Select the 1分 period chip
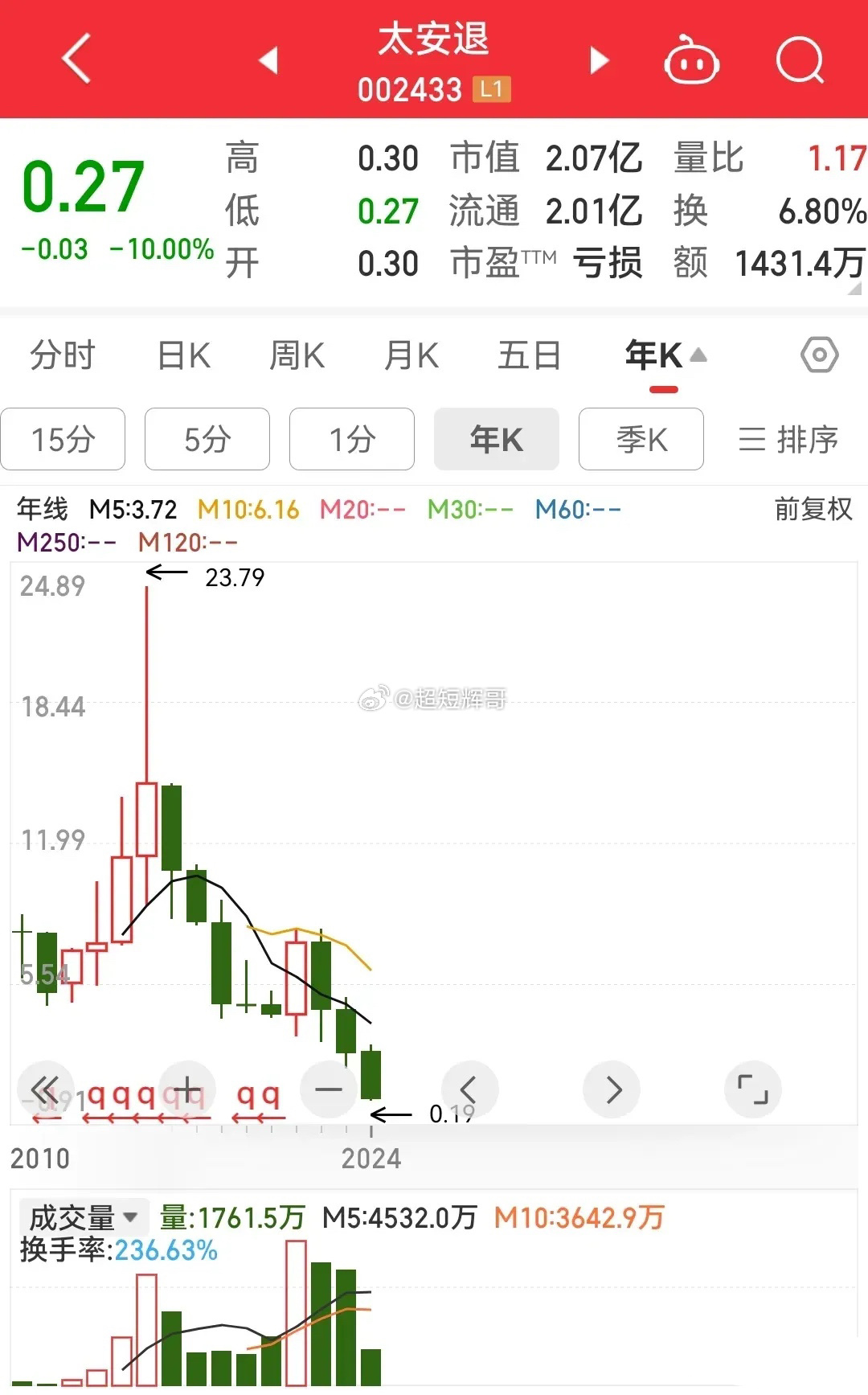The height and width of the screenshot is (1395, 868). pos(352,439)
